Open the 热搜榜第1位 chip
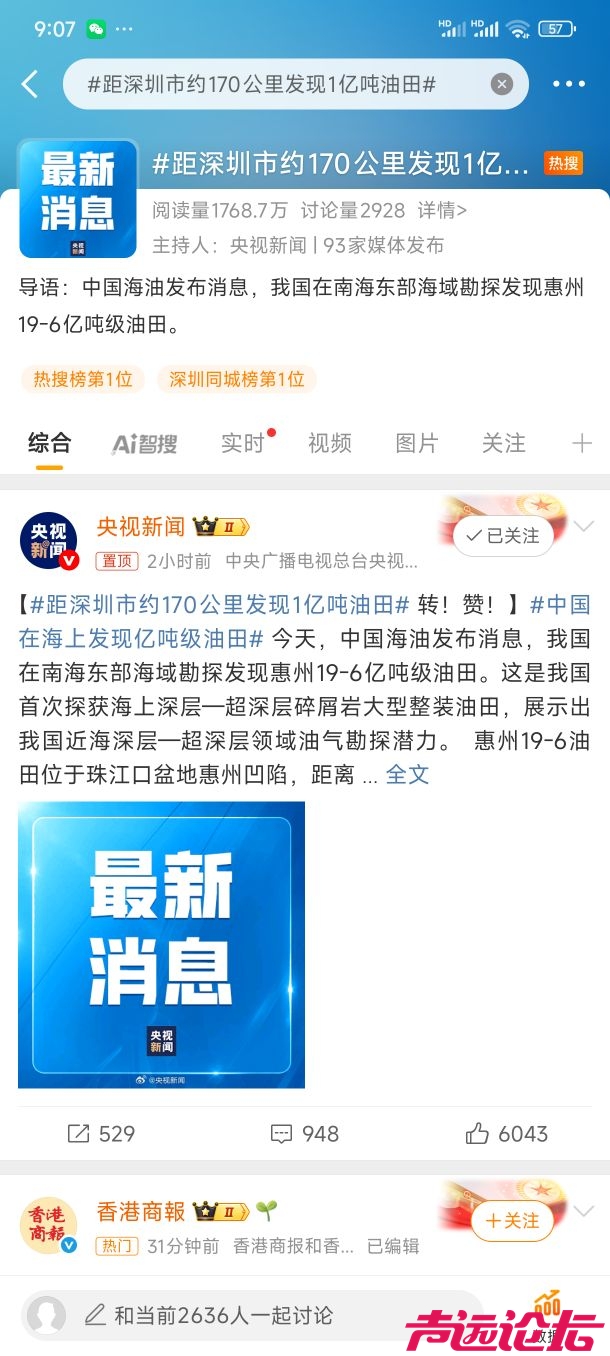Screen dimensions: 610x1356 [83, 379]
